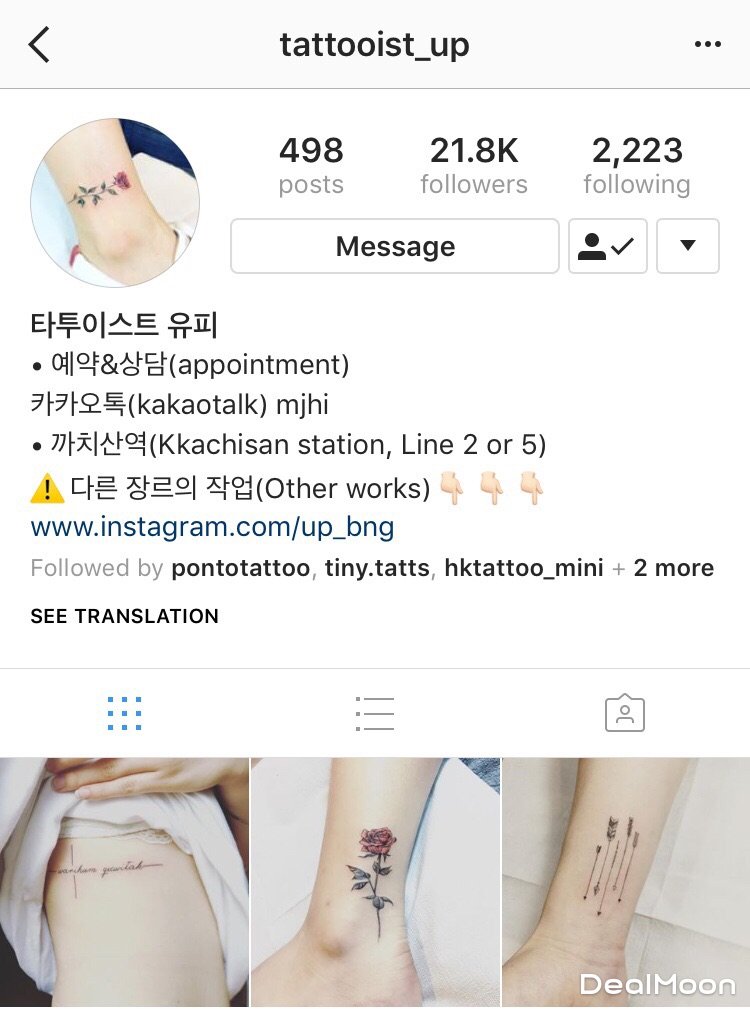Viewport: 750px width, 1009px height.
Task: View the 2,223 following list
Action: (x=637, y=166)
